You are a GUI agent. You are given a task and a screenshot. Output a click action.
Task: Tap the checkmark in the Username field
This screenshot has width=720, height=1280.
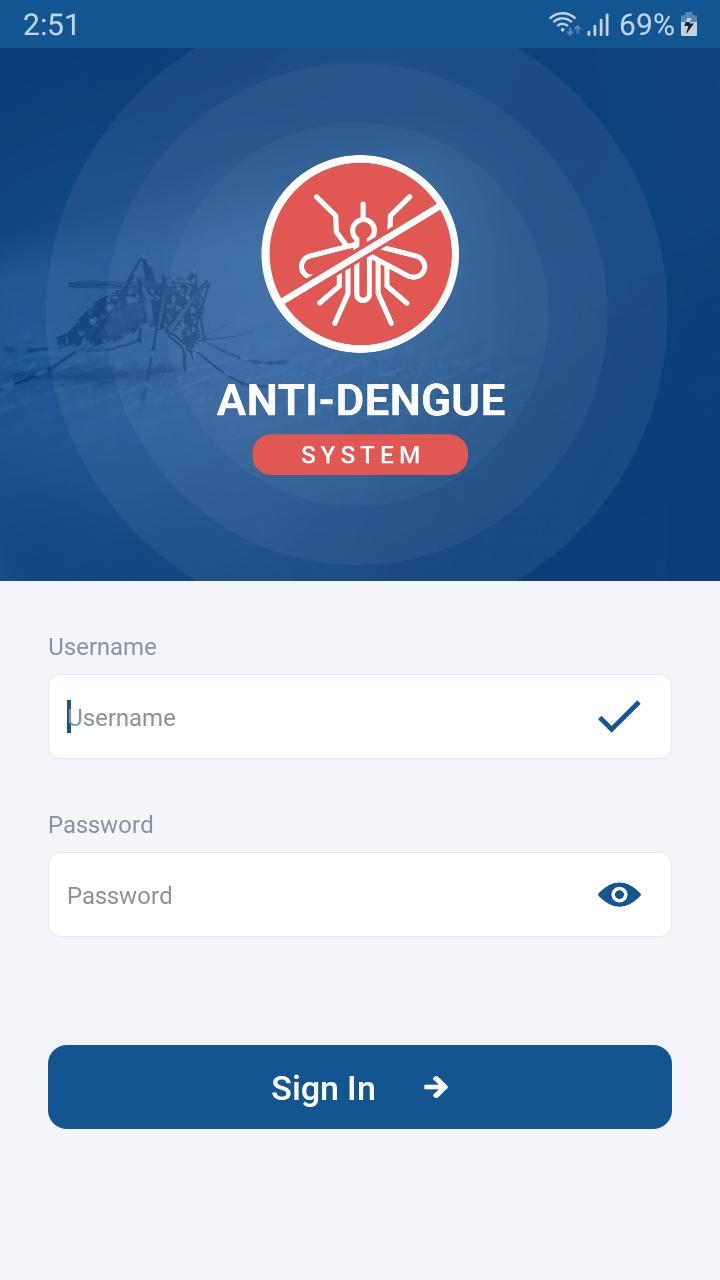coord(619,716)
